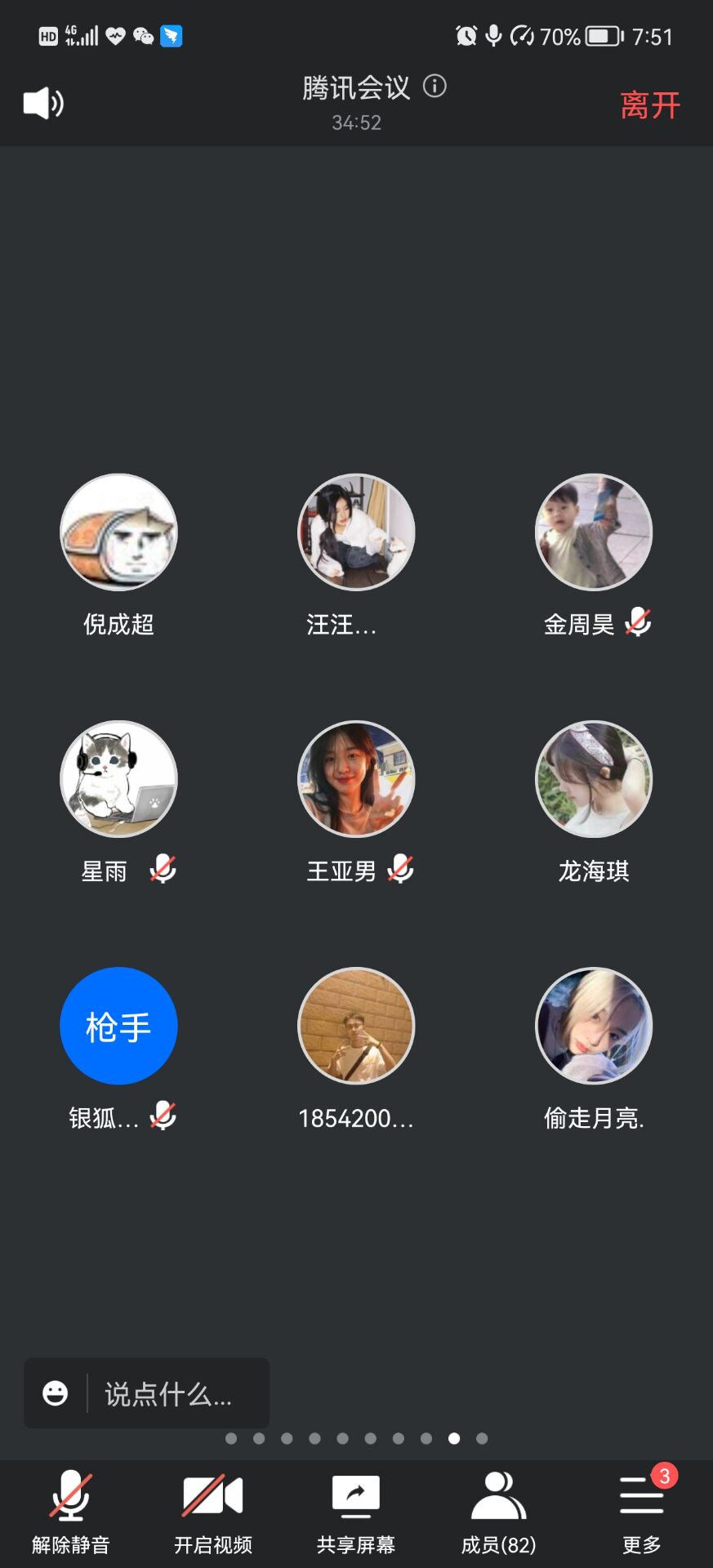Select participant 星雨
713x1568 pixels.
[119, 779]
